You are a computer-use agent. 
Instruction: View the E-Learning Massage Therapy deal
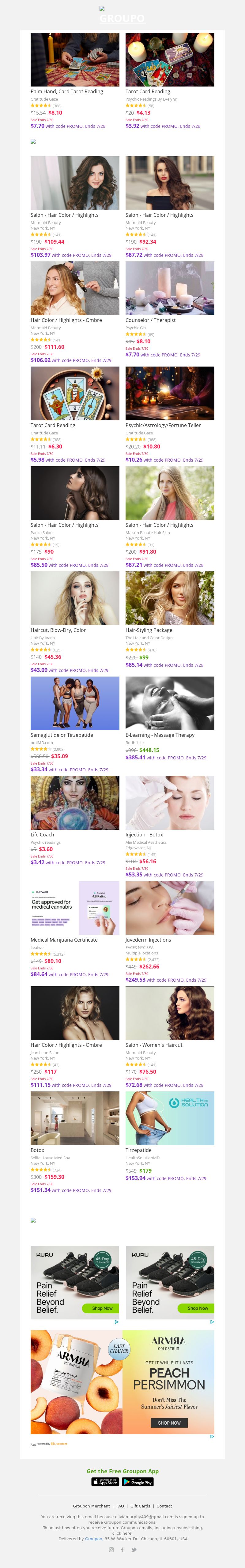[x=169, y=703]
